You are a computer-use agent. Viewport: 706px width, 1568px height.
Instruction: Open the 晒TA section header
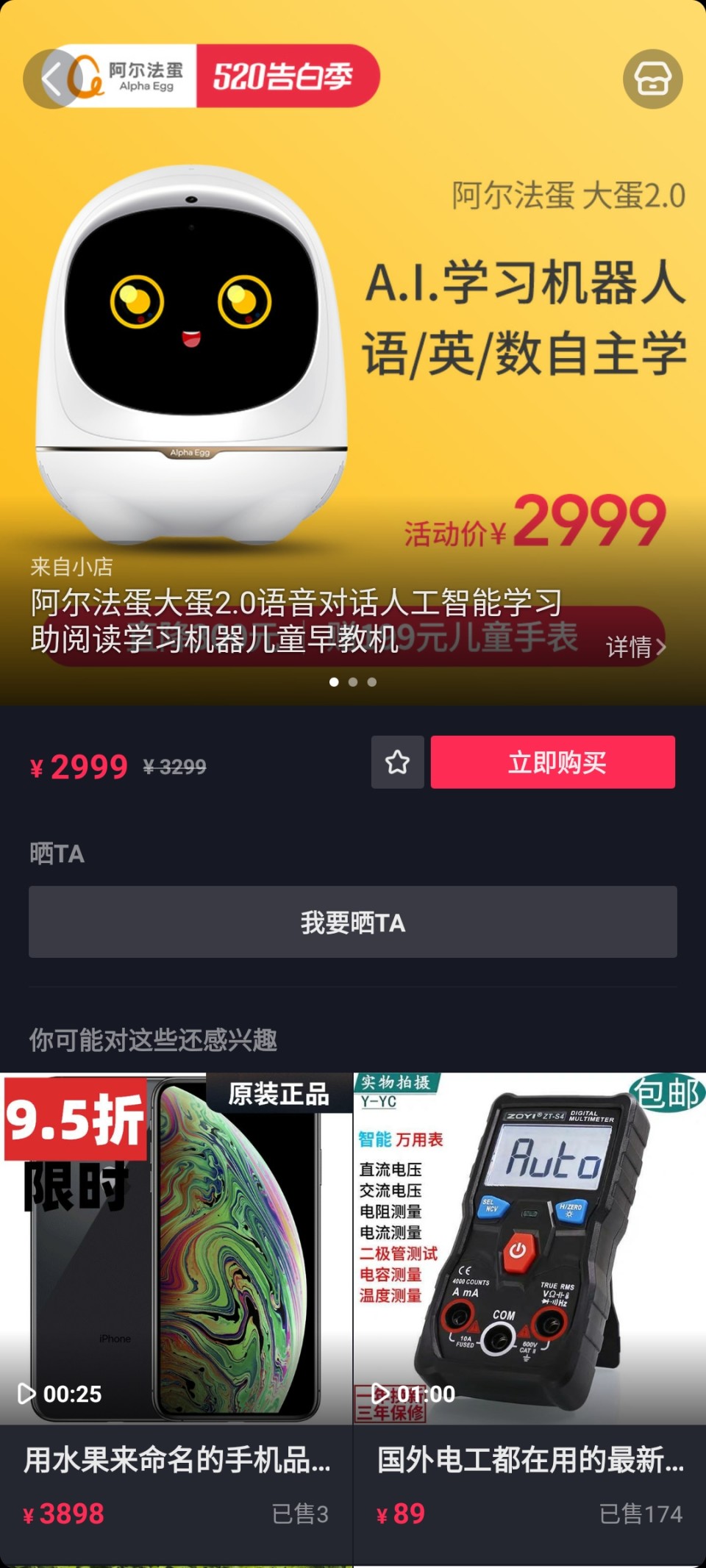click(x=57, y=854)
